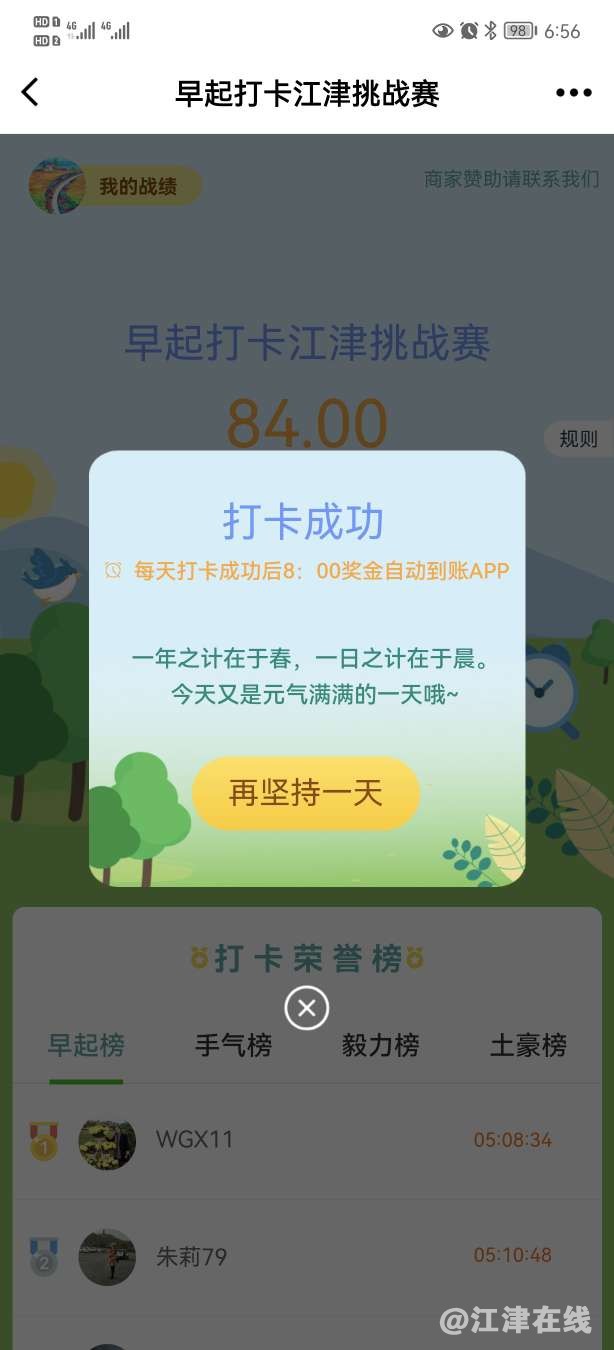The image size is (614, 1350).
Task: Select the 早起榜 tab
Action: [x=86, y=1046]
